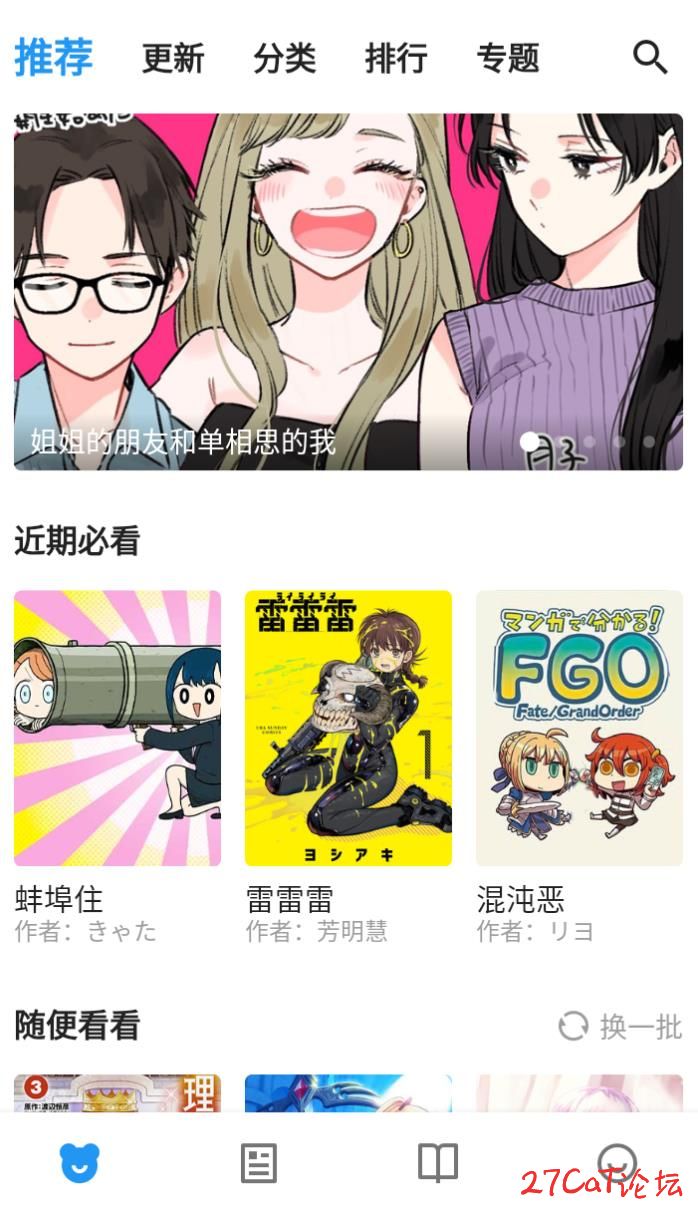Refresh the list with 换一批
698x1224 pixels.
coord(620,1026)
